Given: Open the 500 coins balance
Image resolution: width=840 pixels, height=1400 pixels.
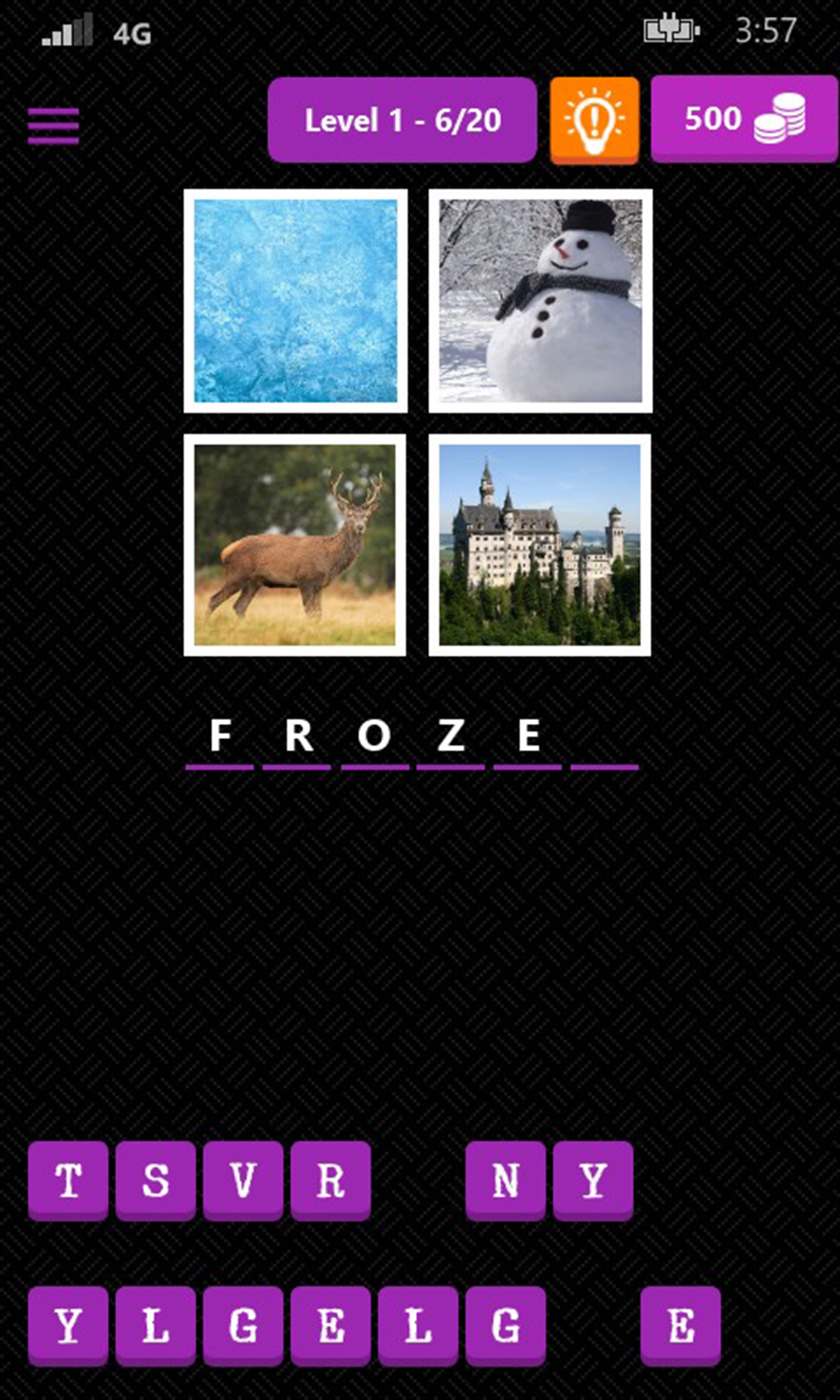Looking at the screenshot, I should click(744, 119).
